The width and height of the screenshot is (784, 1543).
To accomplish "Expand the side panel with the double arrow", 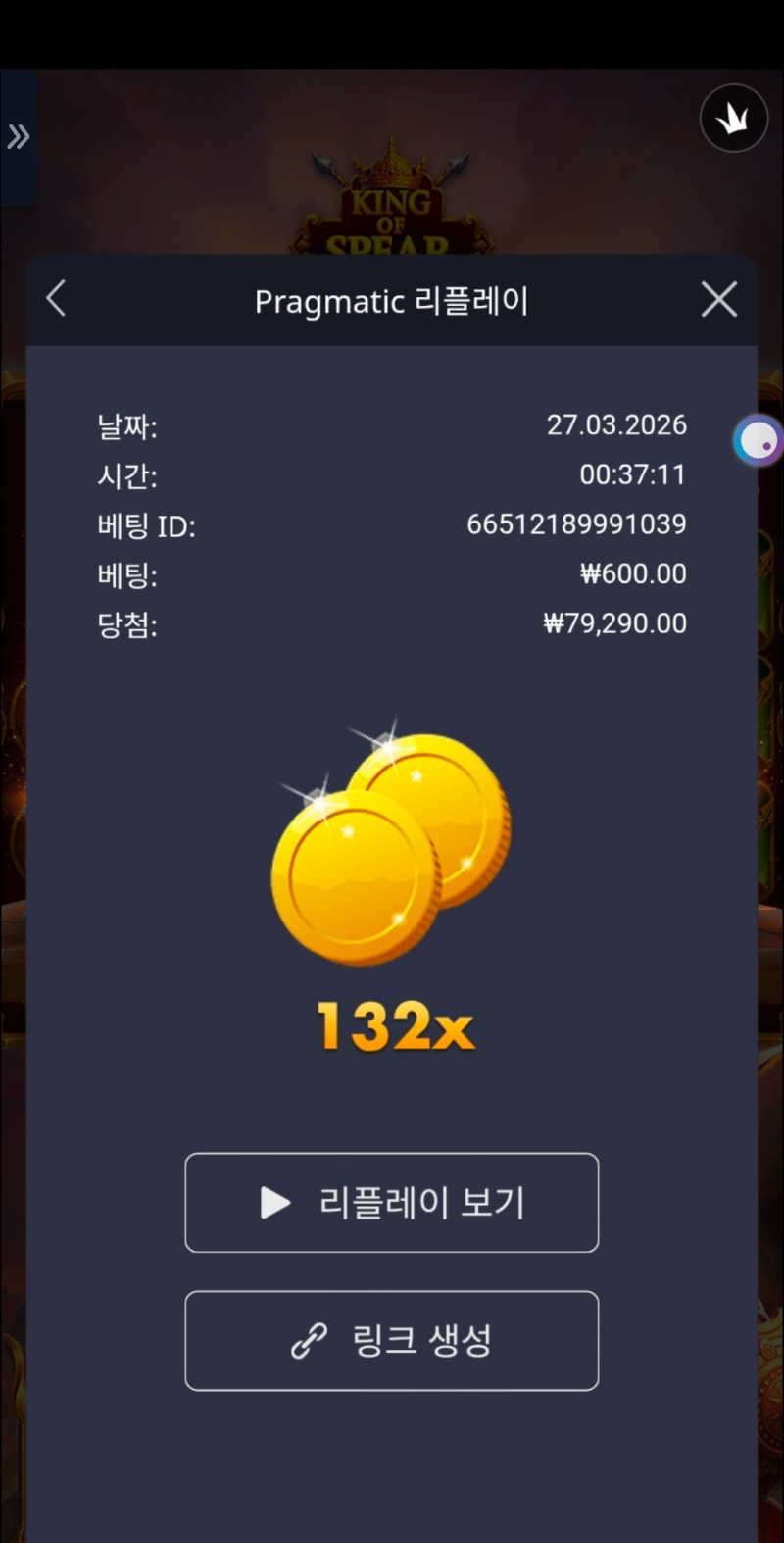I will click(x=18, y=137).
